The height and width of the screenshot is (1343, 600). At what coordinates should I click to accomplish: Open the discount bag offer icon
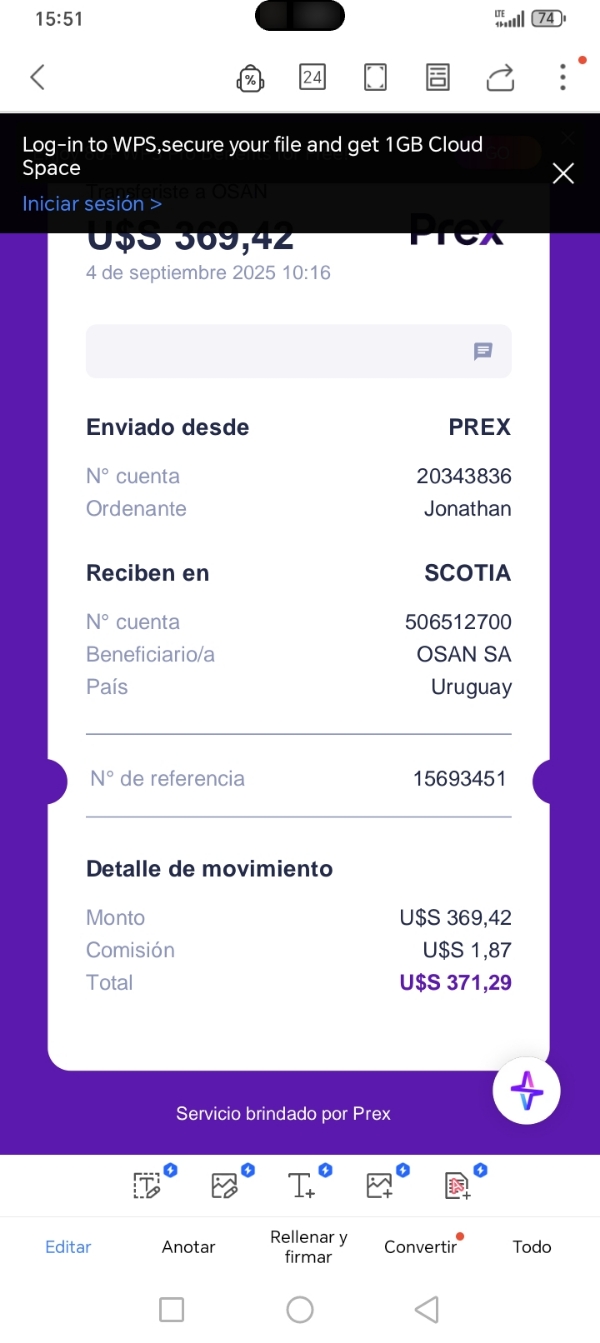[x=250, y=78]
